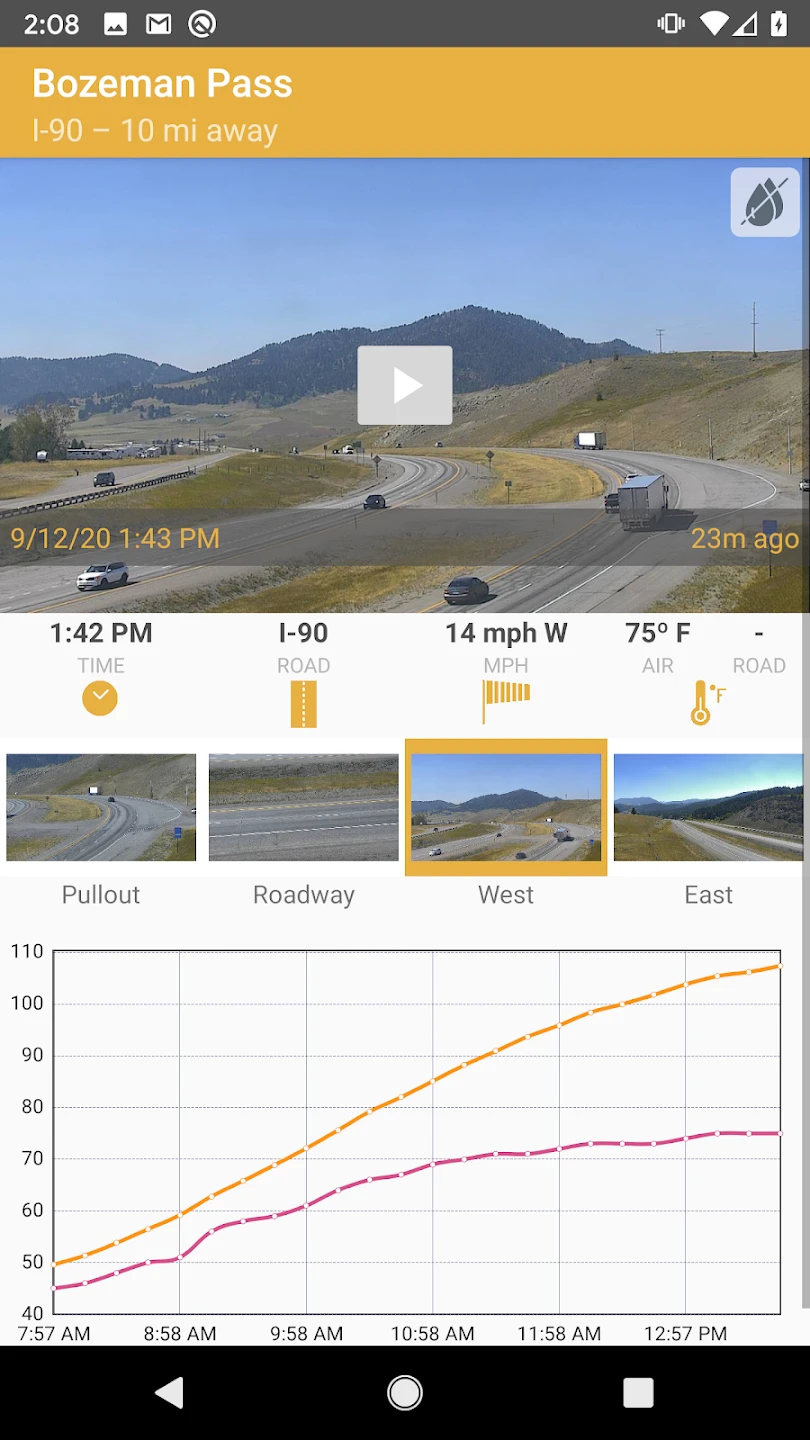Select the East camera thumbnail
The height and width of the screenshot is (1440, 810).
click(x=708, y=808)
